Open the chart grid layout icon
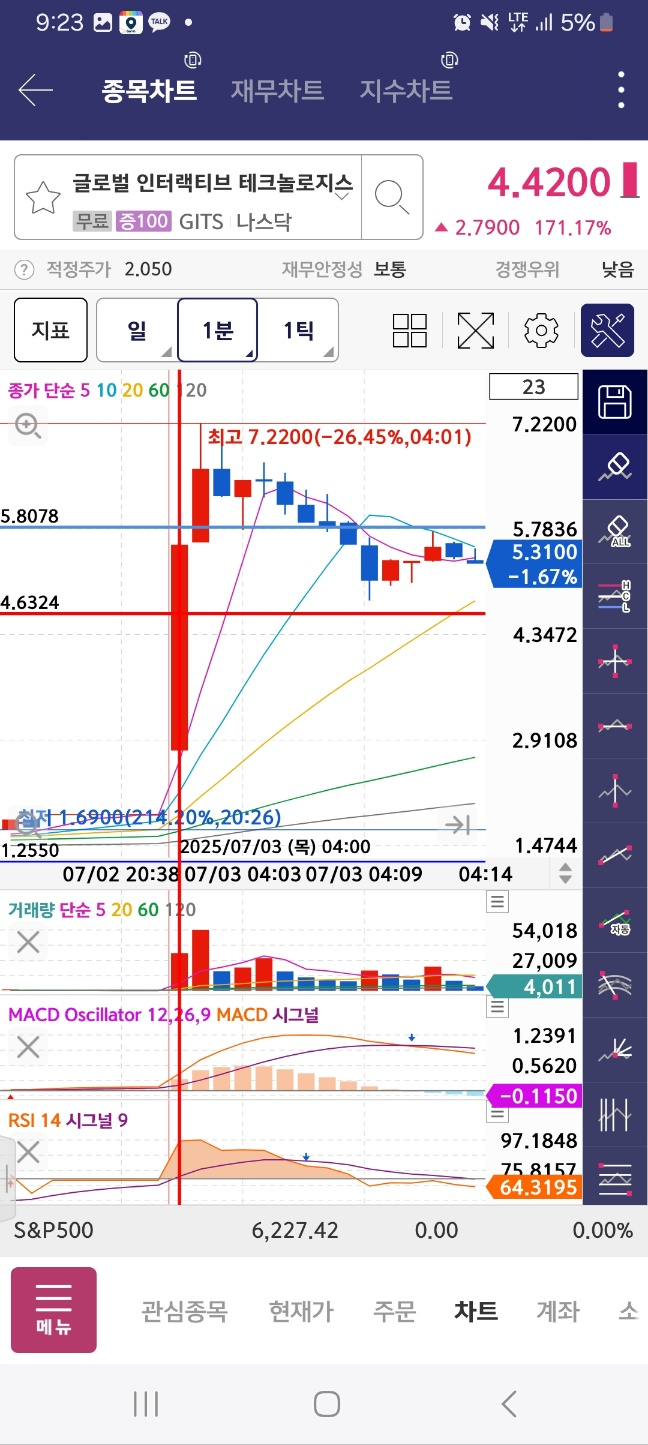 410,330
